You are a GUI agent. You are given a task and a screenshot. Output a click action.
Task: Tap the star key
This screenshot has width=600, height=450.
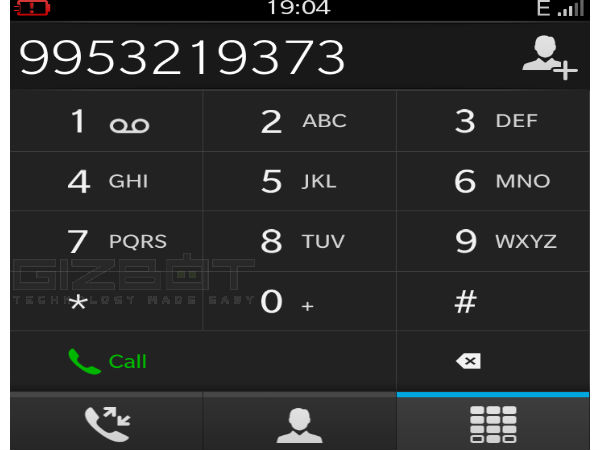(x=107, y=301)
